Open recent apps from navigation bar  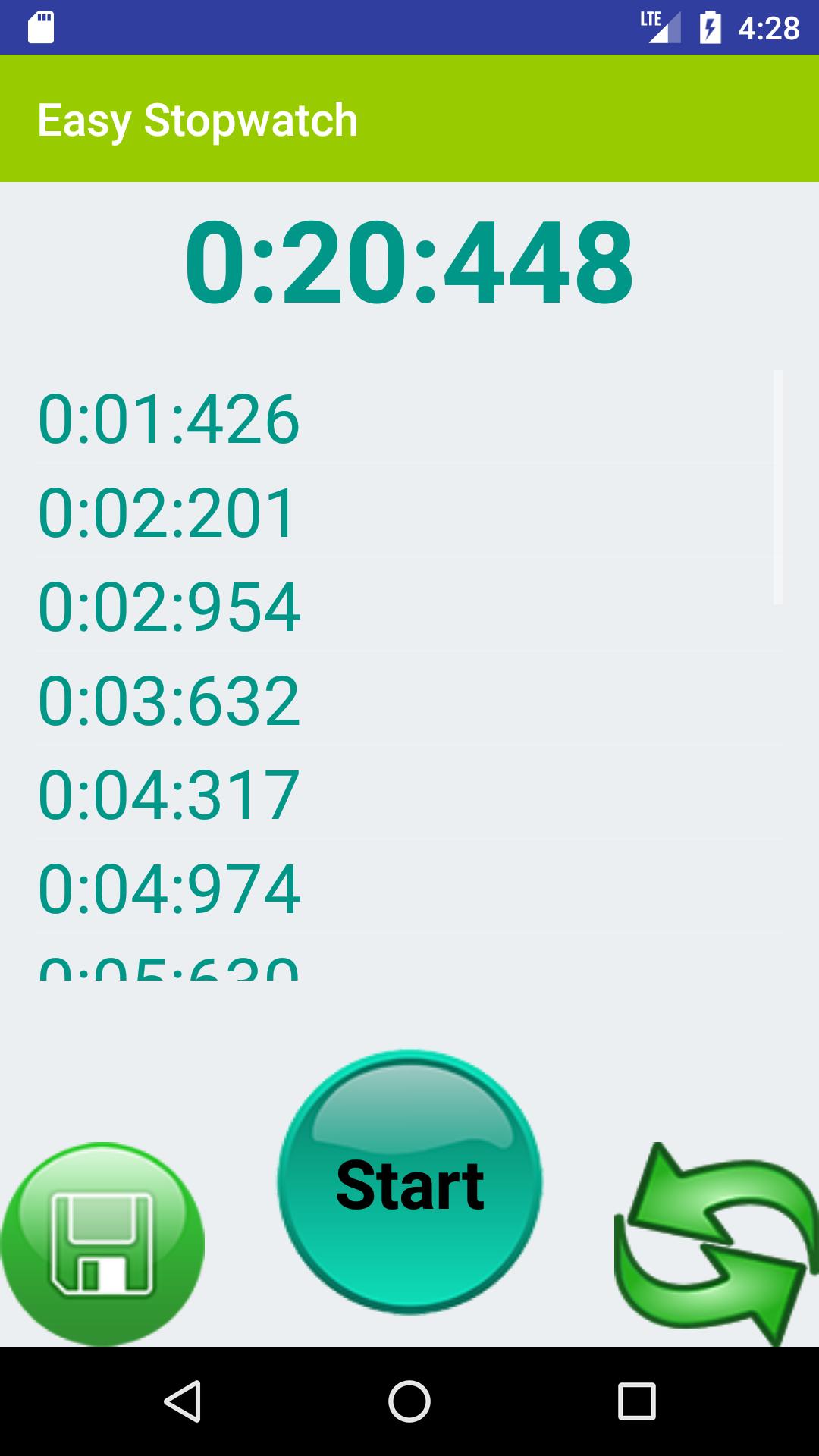[x=636, y=1401]
